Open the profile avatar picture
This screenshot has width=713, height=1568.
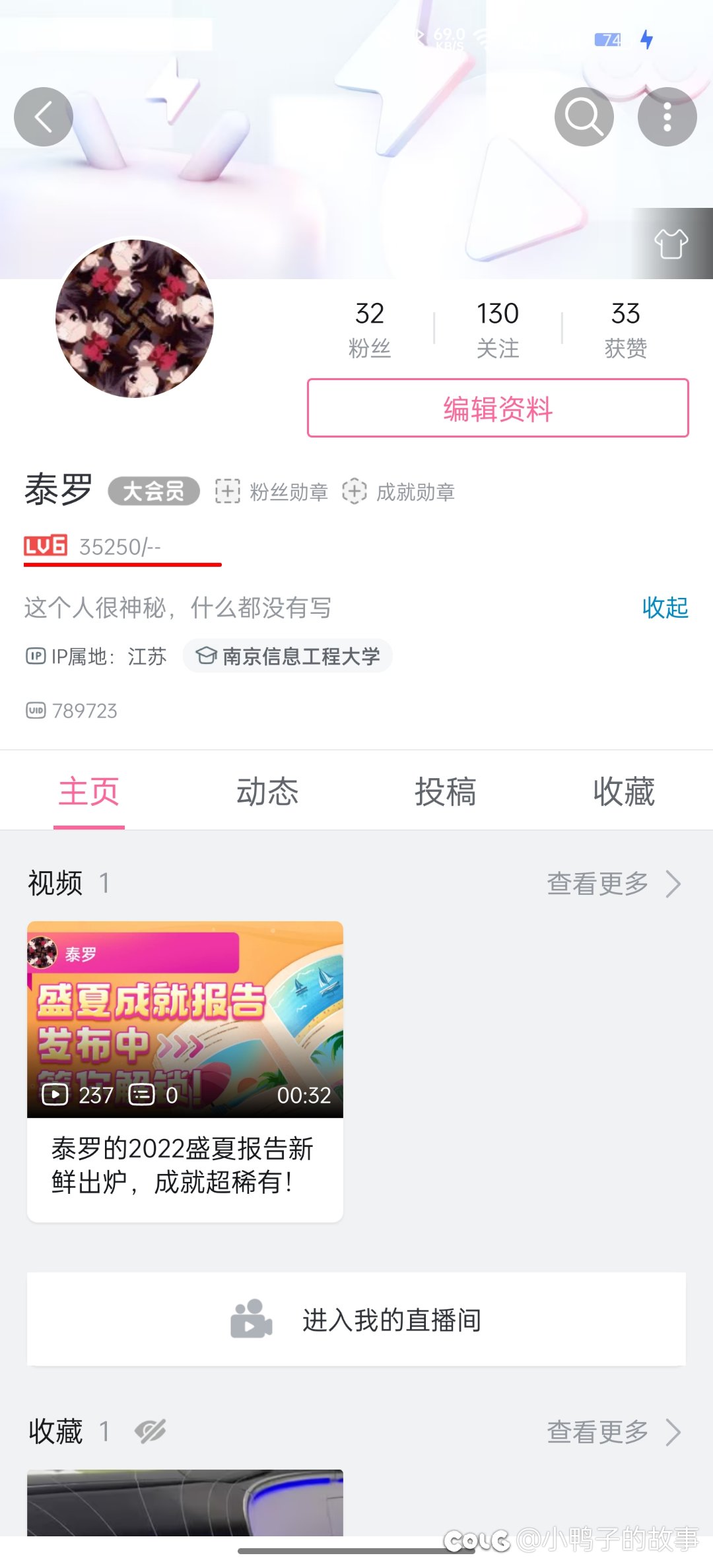coord(135,319)
